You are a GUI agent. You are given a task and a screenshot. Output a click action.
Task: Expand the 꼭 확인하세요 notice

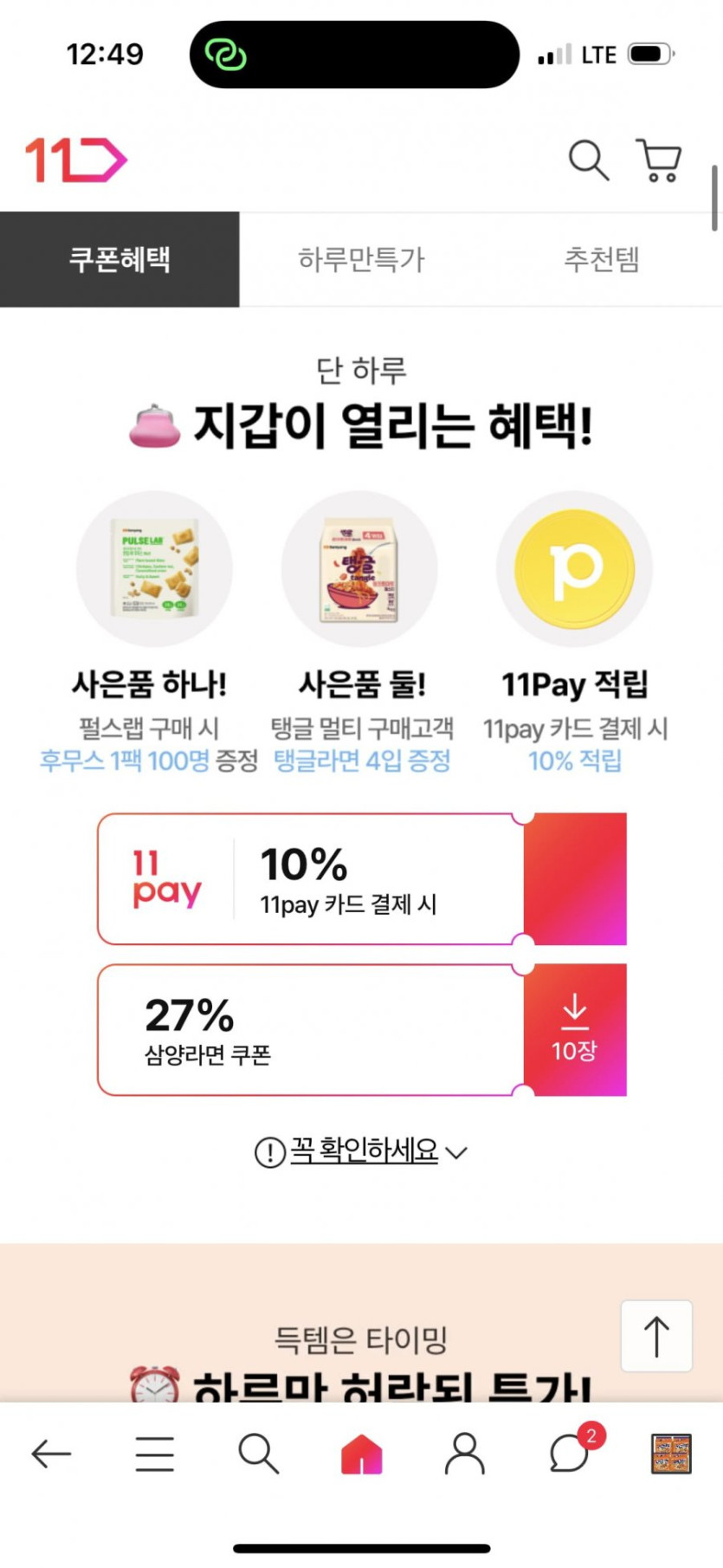(x=361, y=1151)
